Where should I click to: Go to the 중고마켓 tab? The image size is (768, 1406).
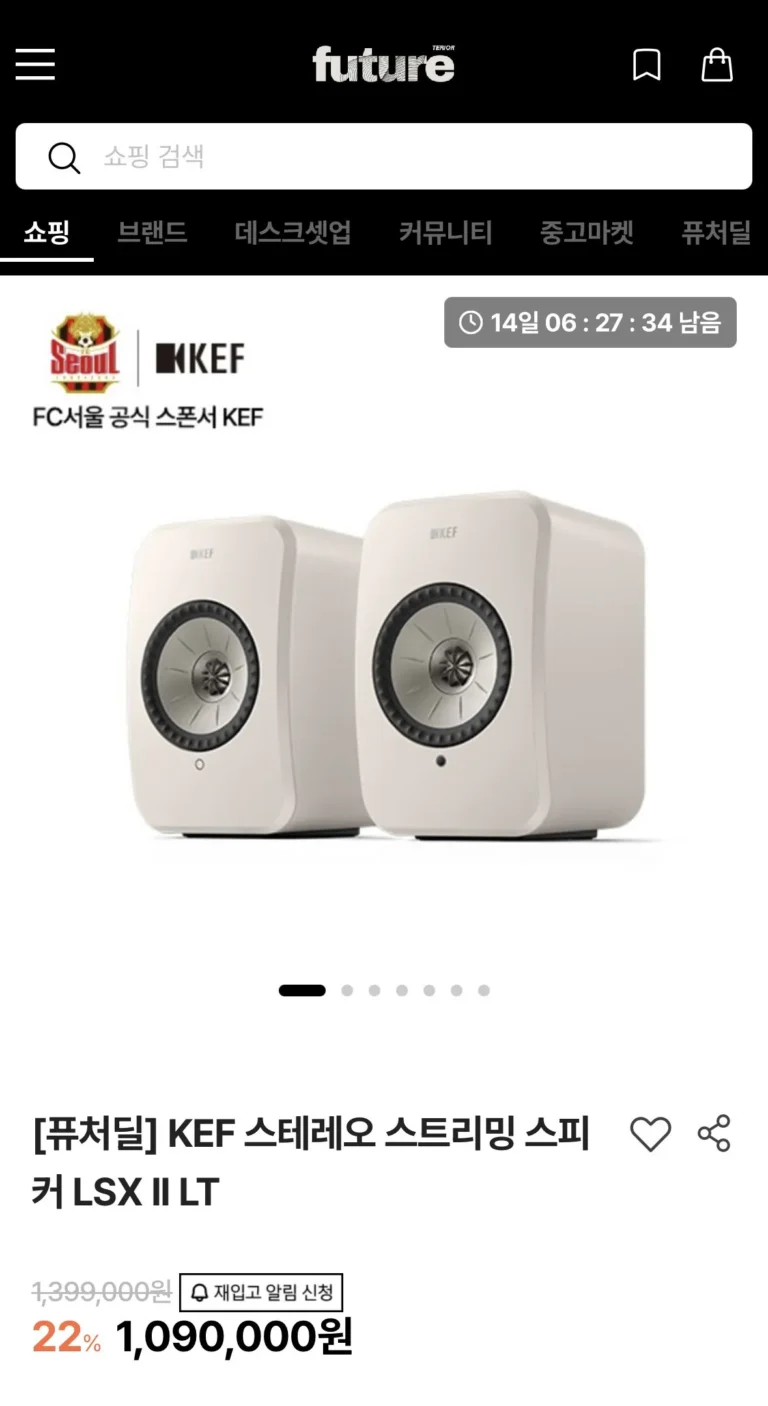pyautogui.click(x=587, y=234)
